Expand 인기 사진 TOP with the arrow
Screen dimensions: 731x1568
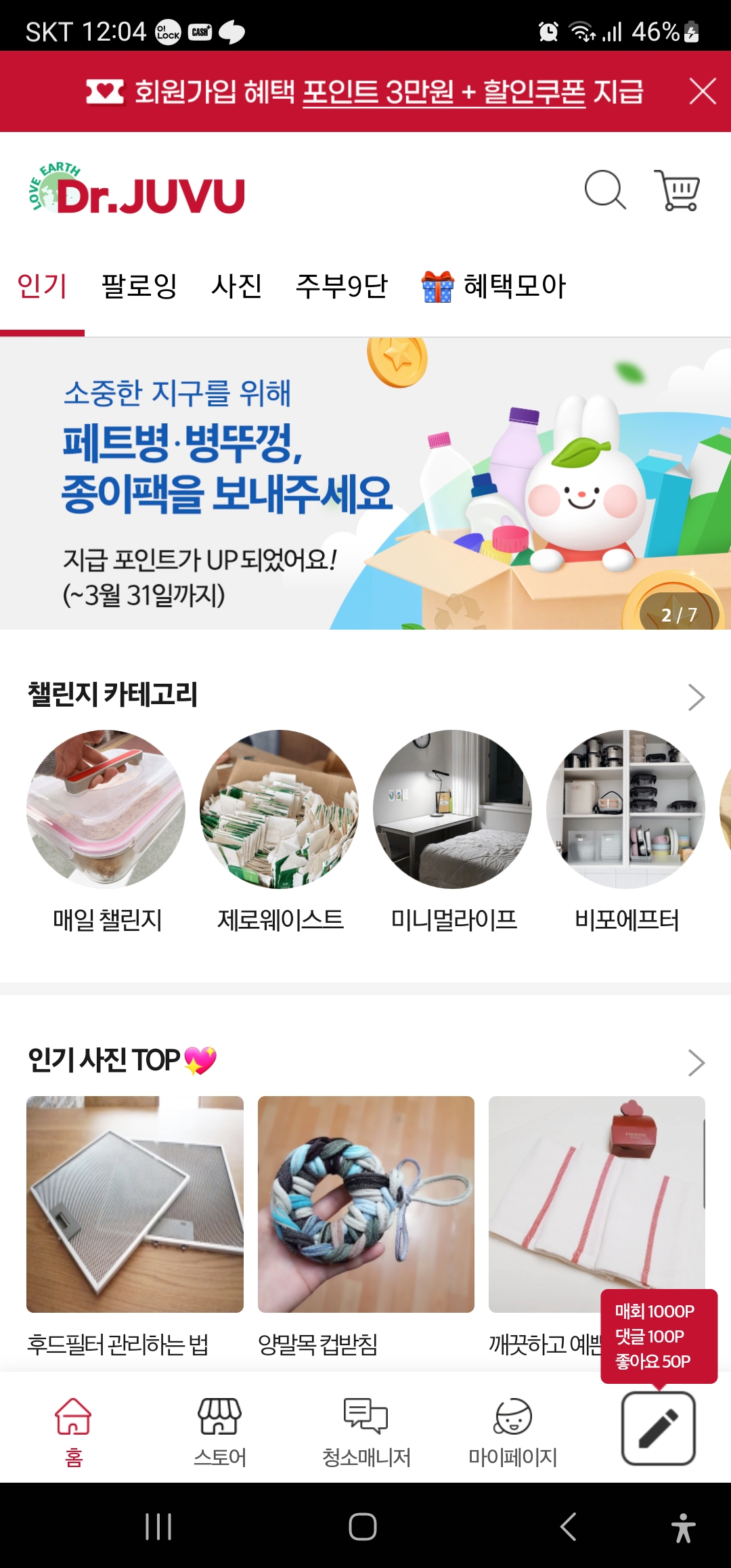coord(696,1062)
